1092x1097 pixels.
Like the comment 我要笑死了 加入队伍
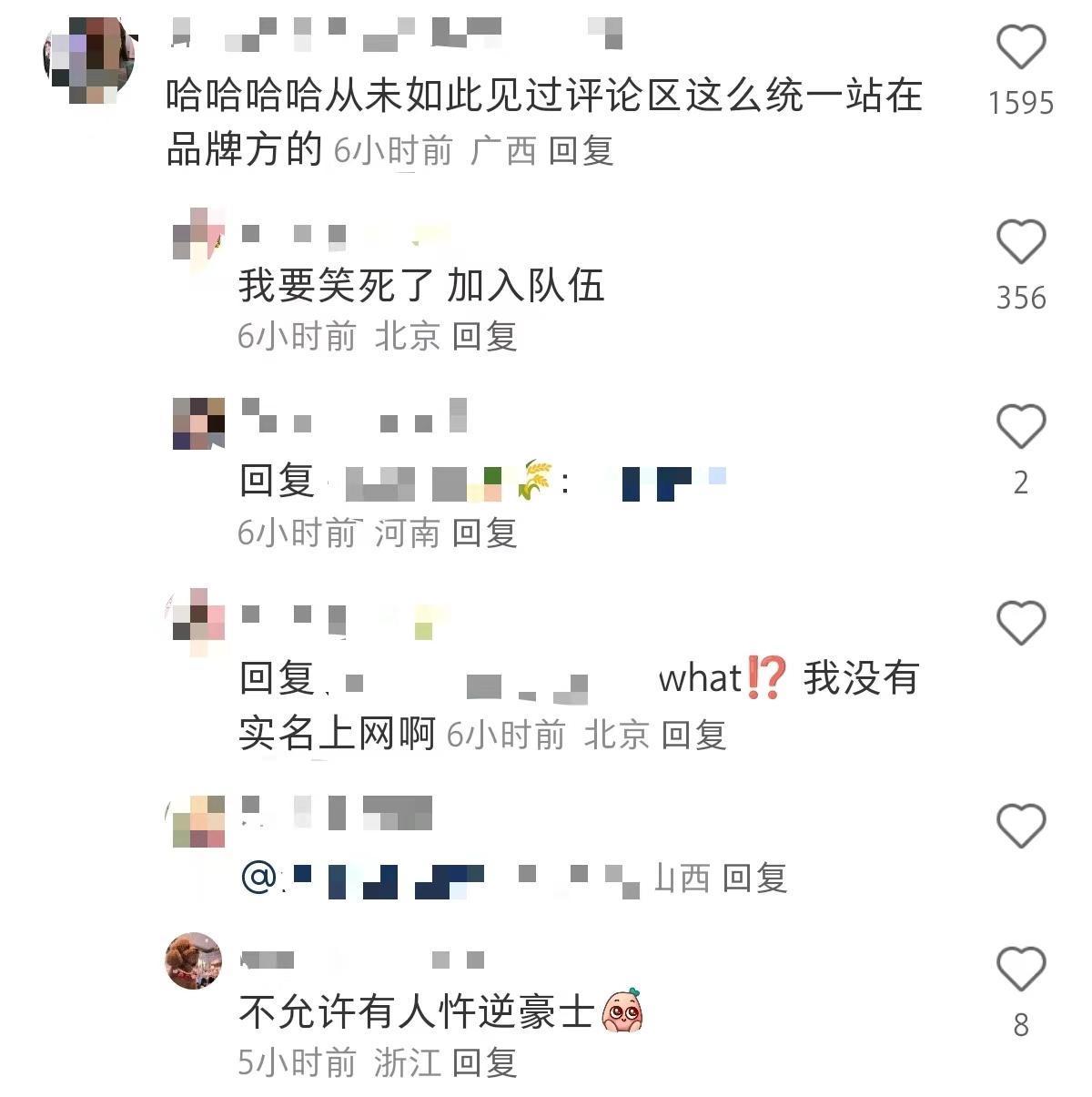pyautogui.click(x=1020, y=242)
